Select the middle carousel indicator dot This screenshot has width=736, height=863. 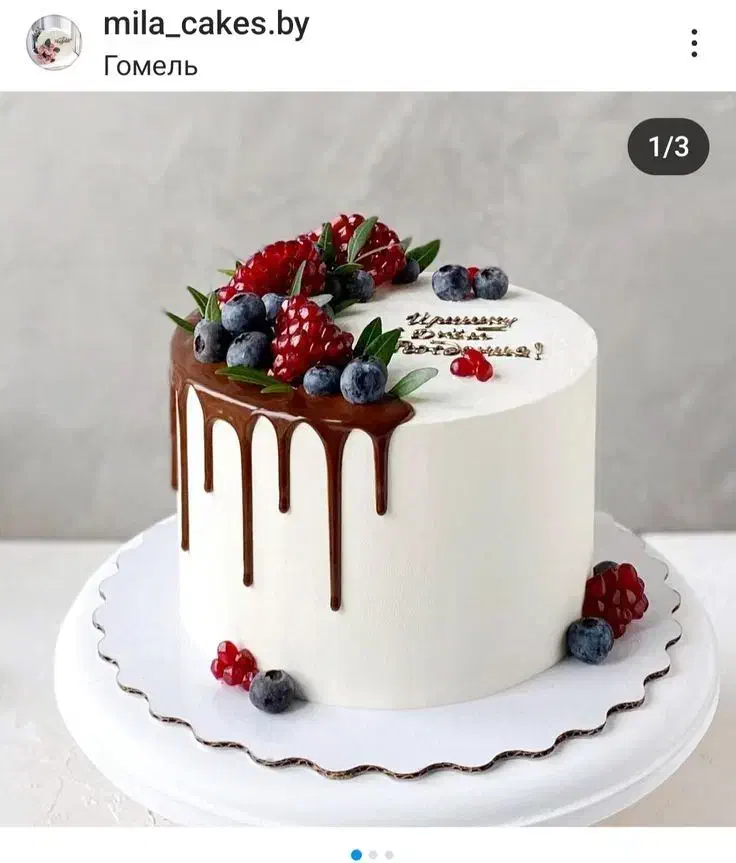tap(373, 854)
